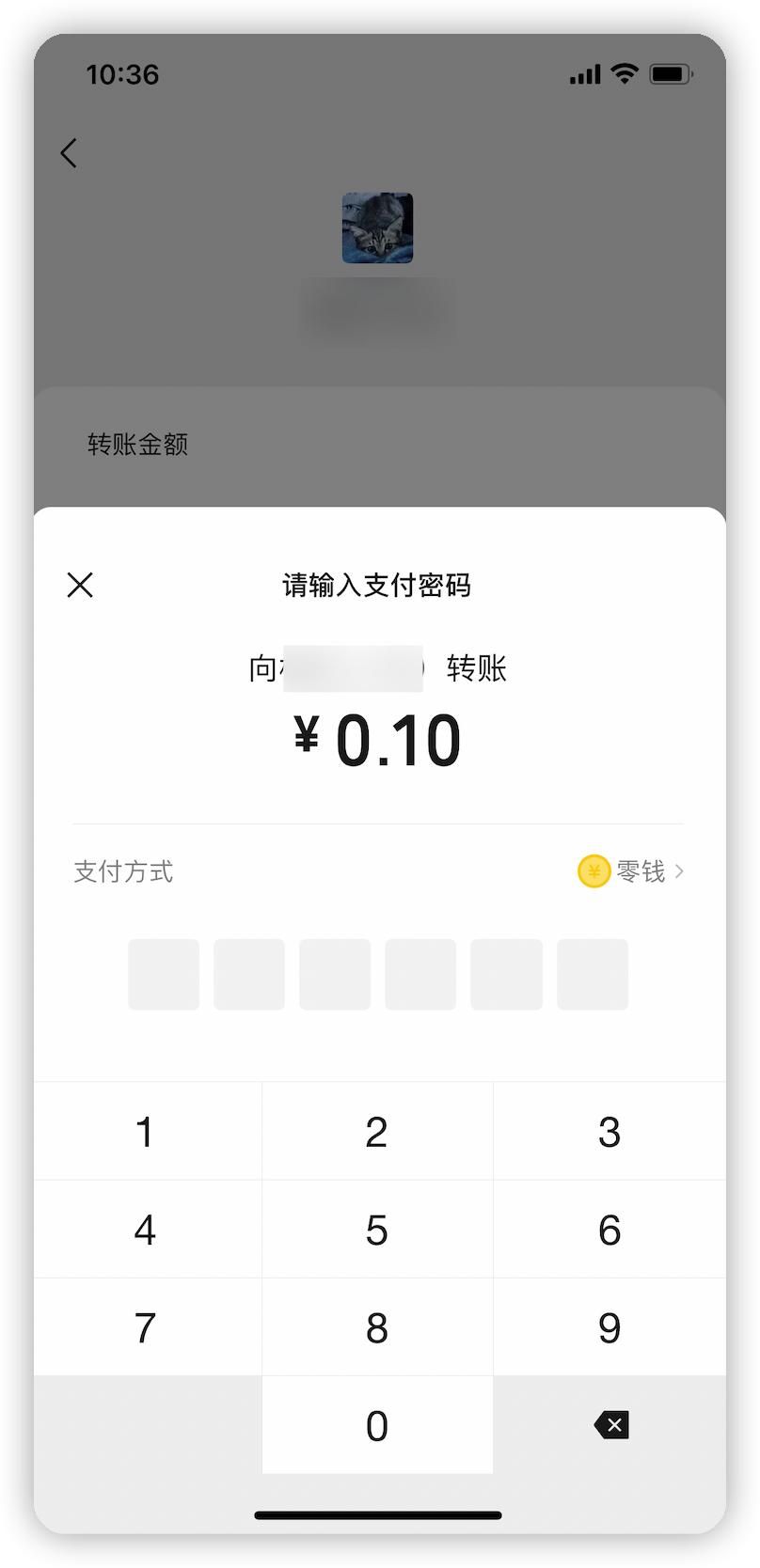
Task: Tap the 请输入支付密码 title
Action: pos(377,585)
